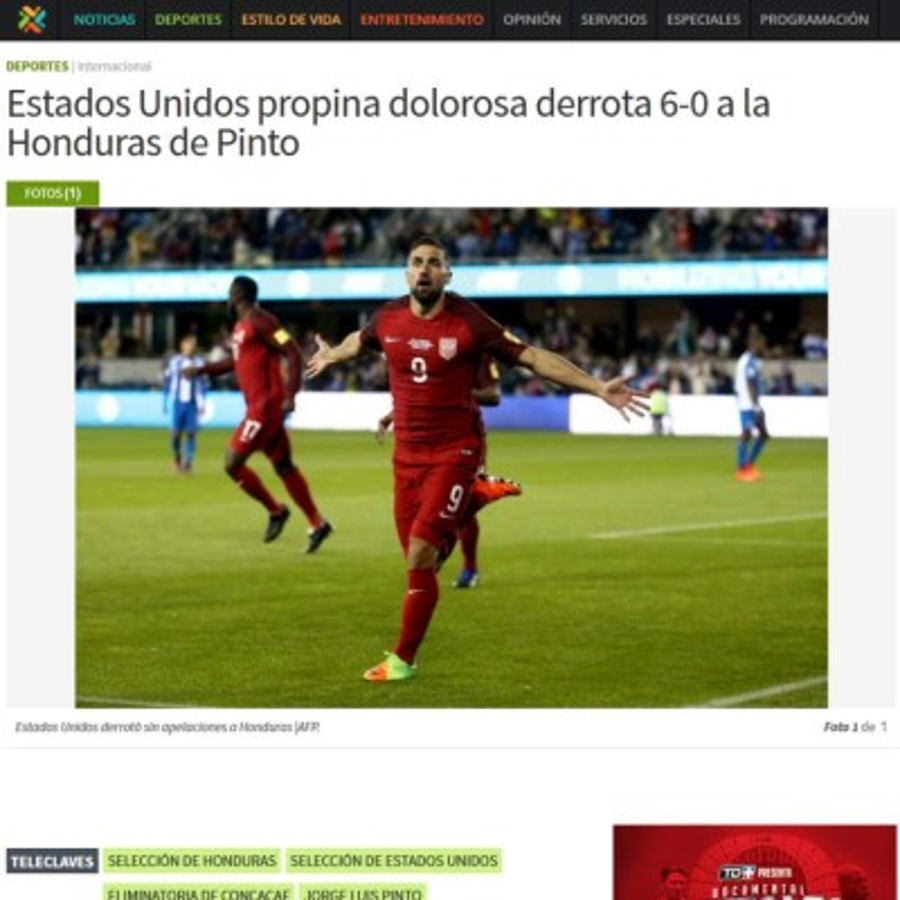
Task: Open the match photo in gallery
Action: [451, 457]
